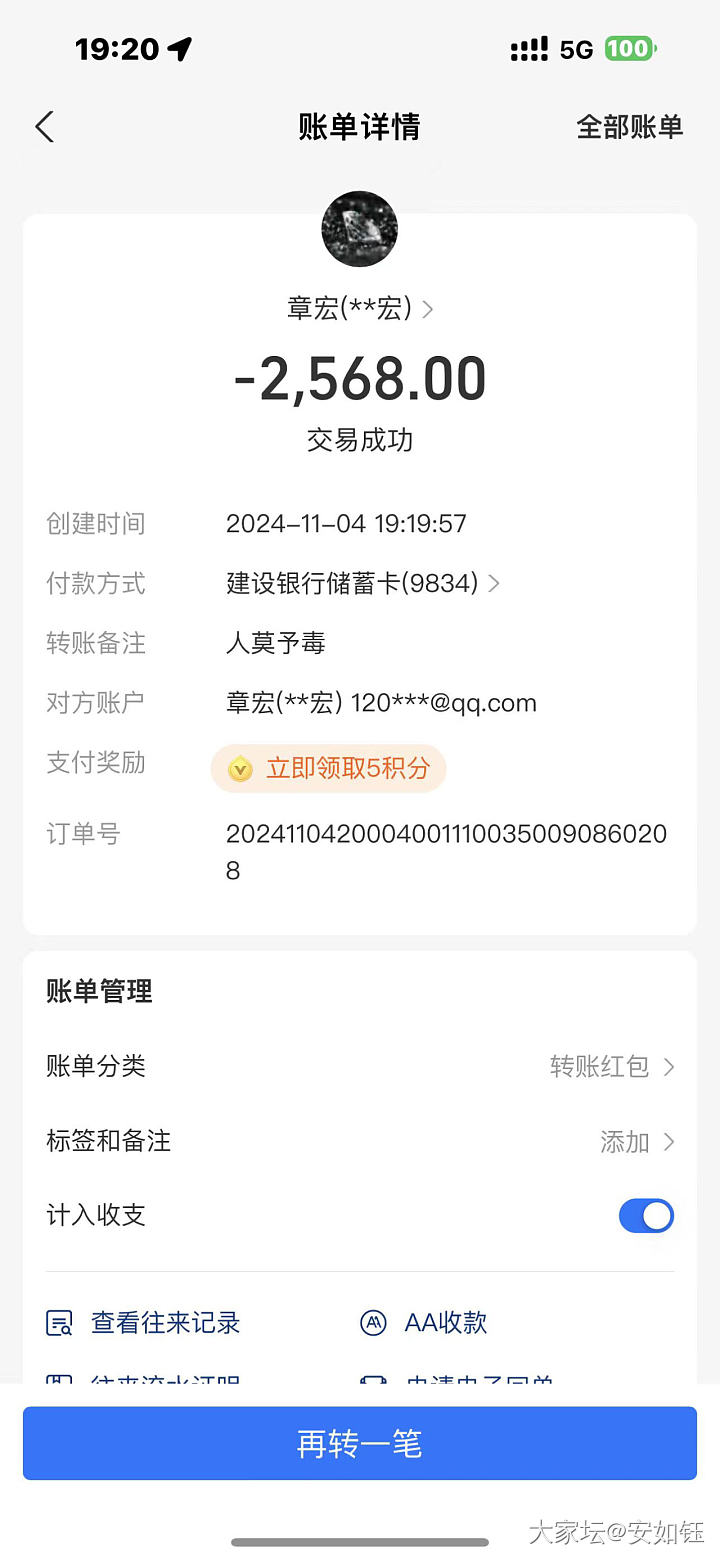
Task: View the 建设银行储蓄卡(9834) payment method
Action: 362,583
